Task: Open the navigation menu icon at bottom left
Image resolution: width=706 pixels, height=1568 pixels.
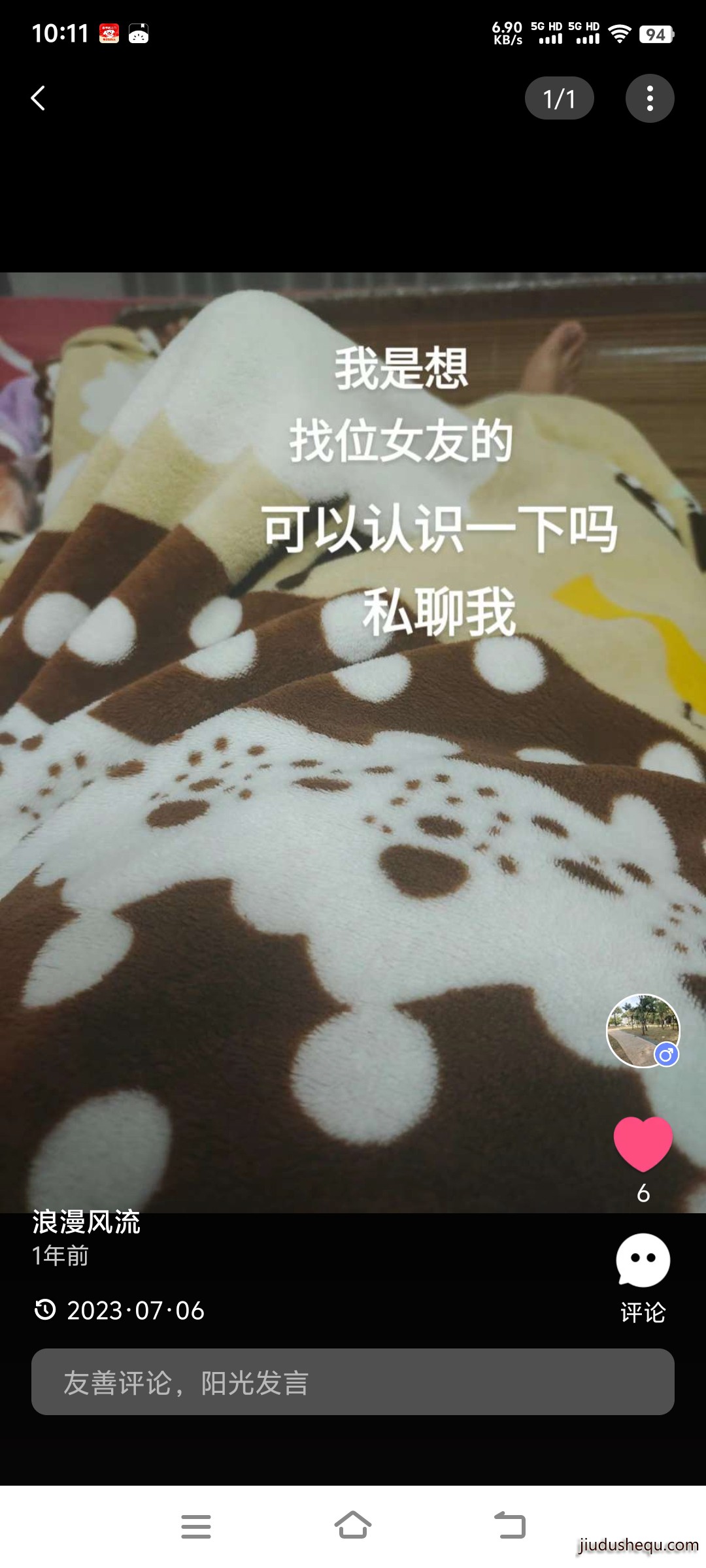Action: (196, 1526)
